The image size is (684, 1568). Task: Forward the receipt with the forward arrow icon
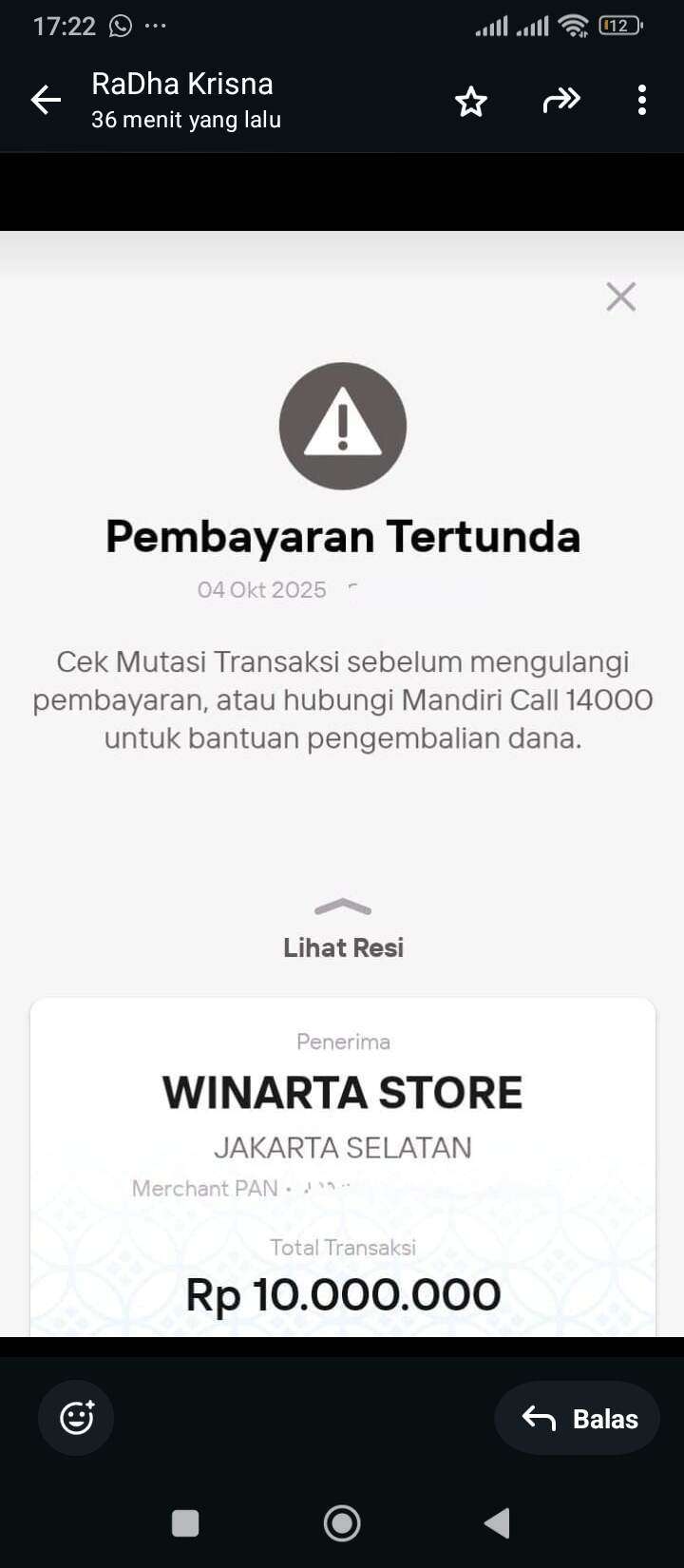click(561, 98)
